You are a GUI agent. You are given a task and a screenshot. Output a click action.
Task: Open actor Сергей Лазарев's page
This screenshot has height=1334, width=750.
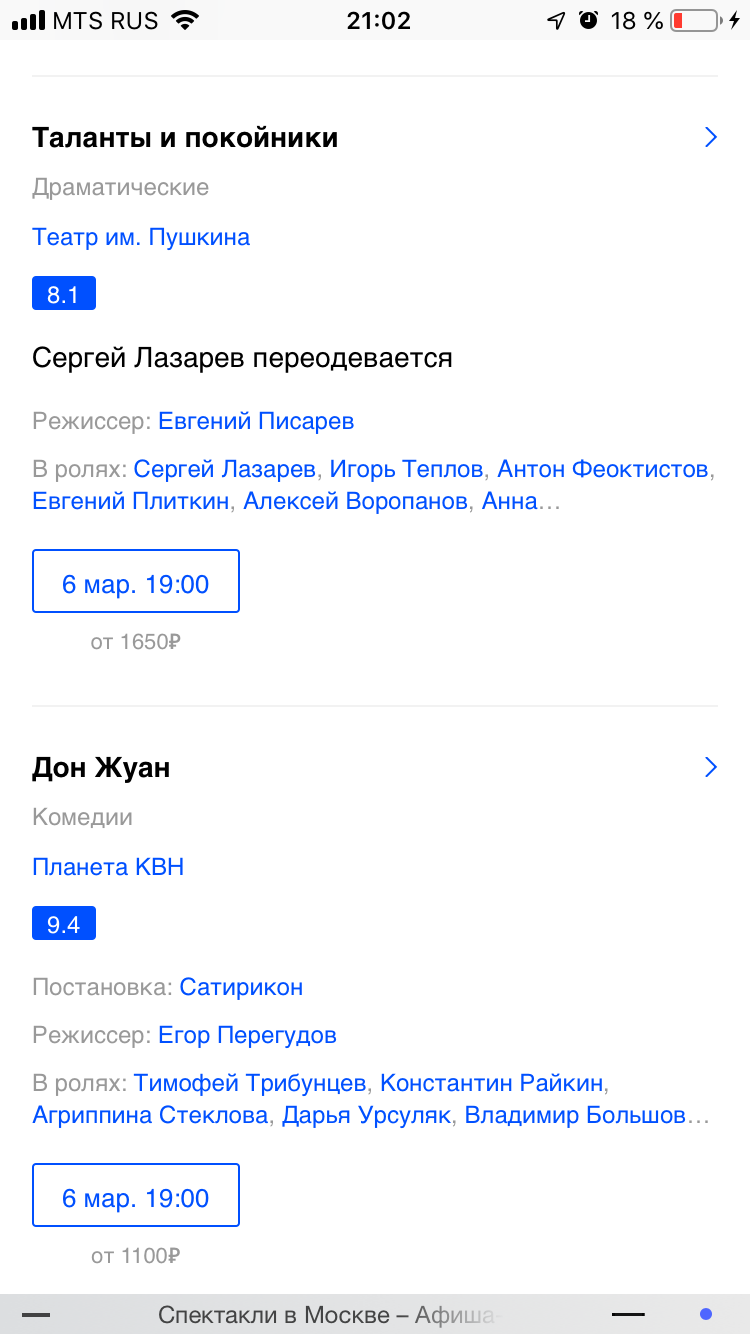(224, 469)
